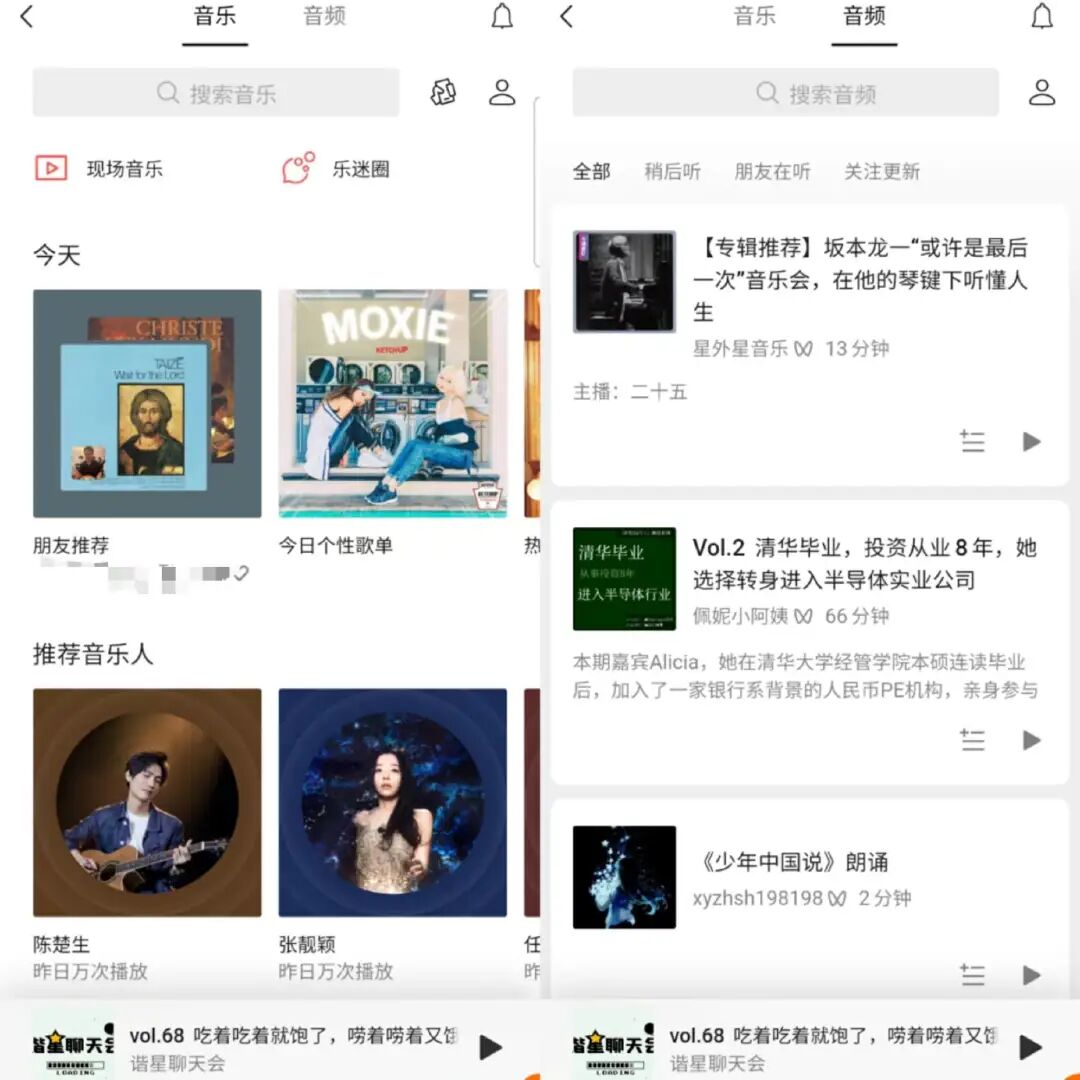This screenshot has height=1080, width=1080.
Task: Play the Vol.2 清华毕业 episode
Action: tap(1032, 740)
